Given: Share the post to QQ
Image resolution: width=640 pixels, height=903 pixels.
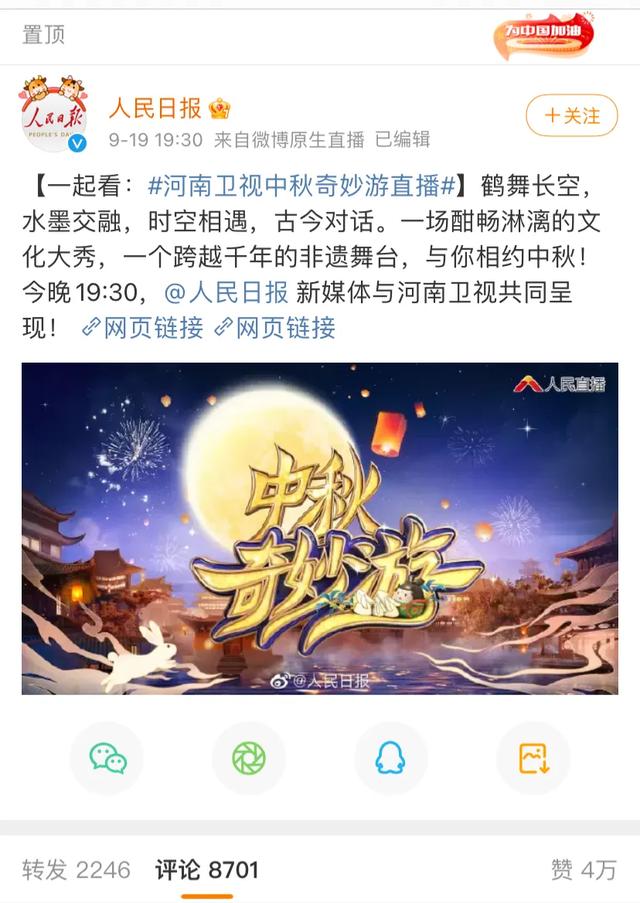Looking at the screenshot, I should (391, 758).
